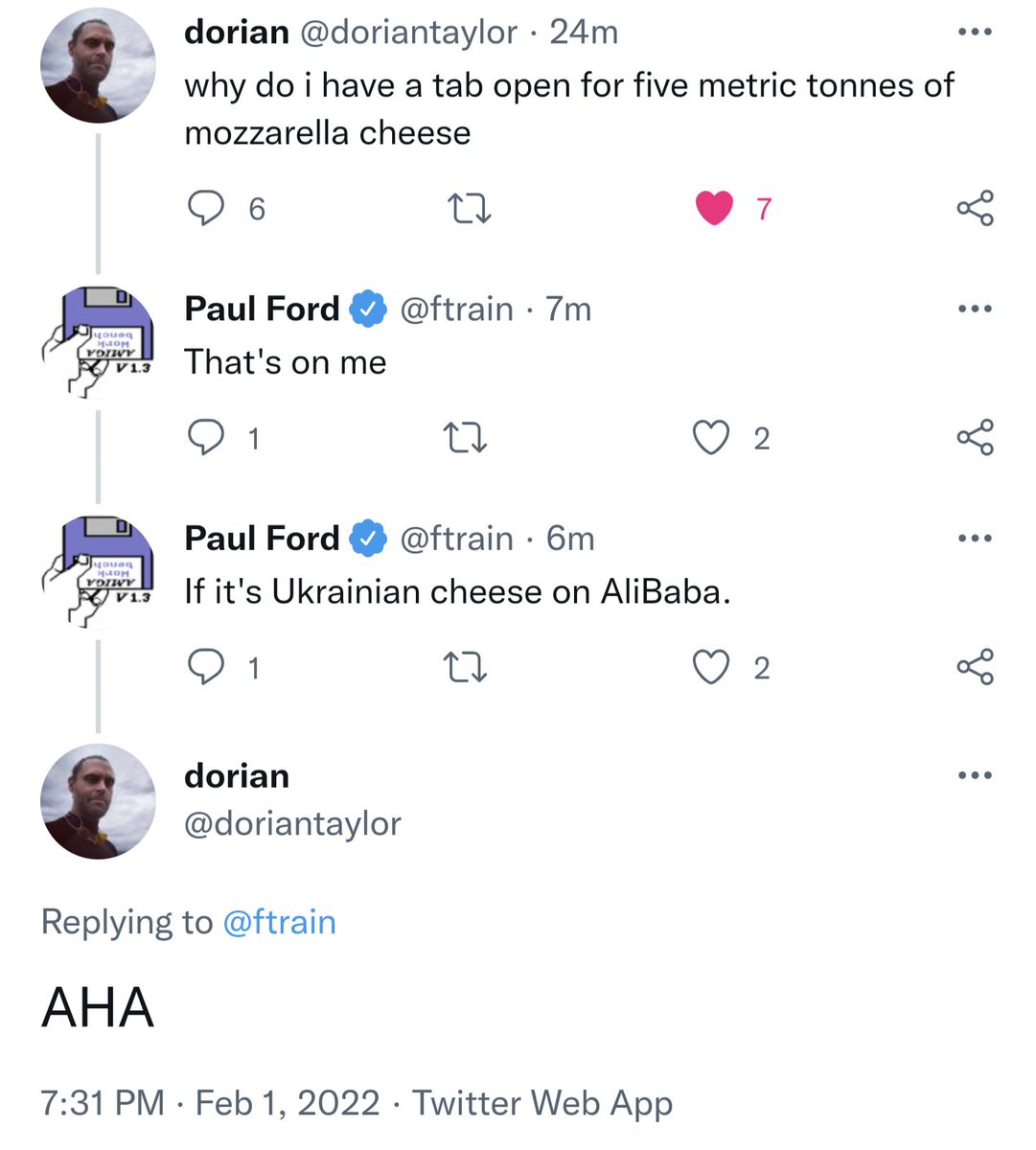1036x1150 pixels.
Task: Click dorian's profile picture on the top tweet
Action: point(98,64)
